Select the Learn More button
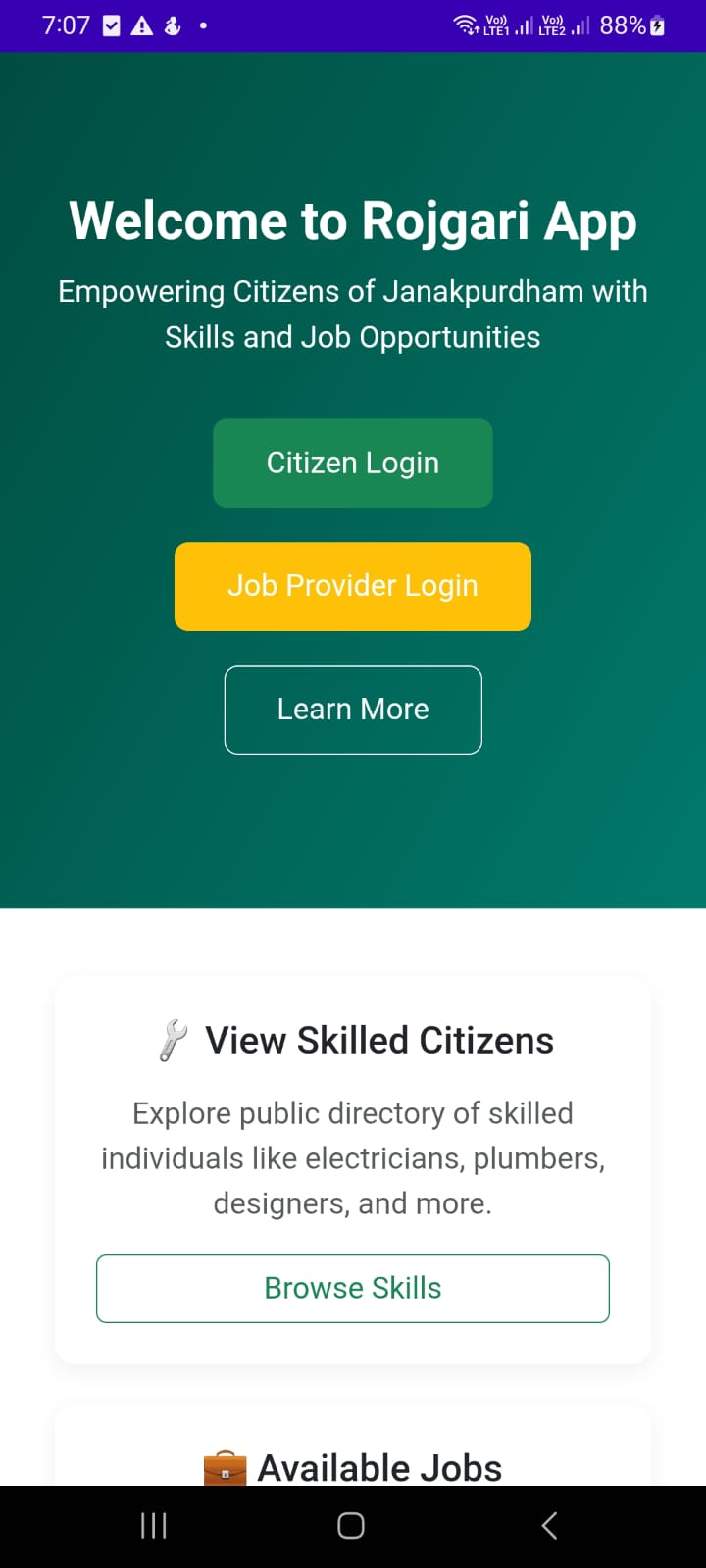Viewport: 706px width, 1568px height. [353, 710]
